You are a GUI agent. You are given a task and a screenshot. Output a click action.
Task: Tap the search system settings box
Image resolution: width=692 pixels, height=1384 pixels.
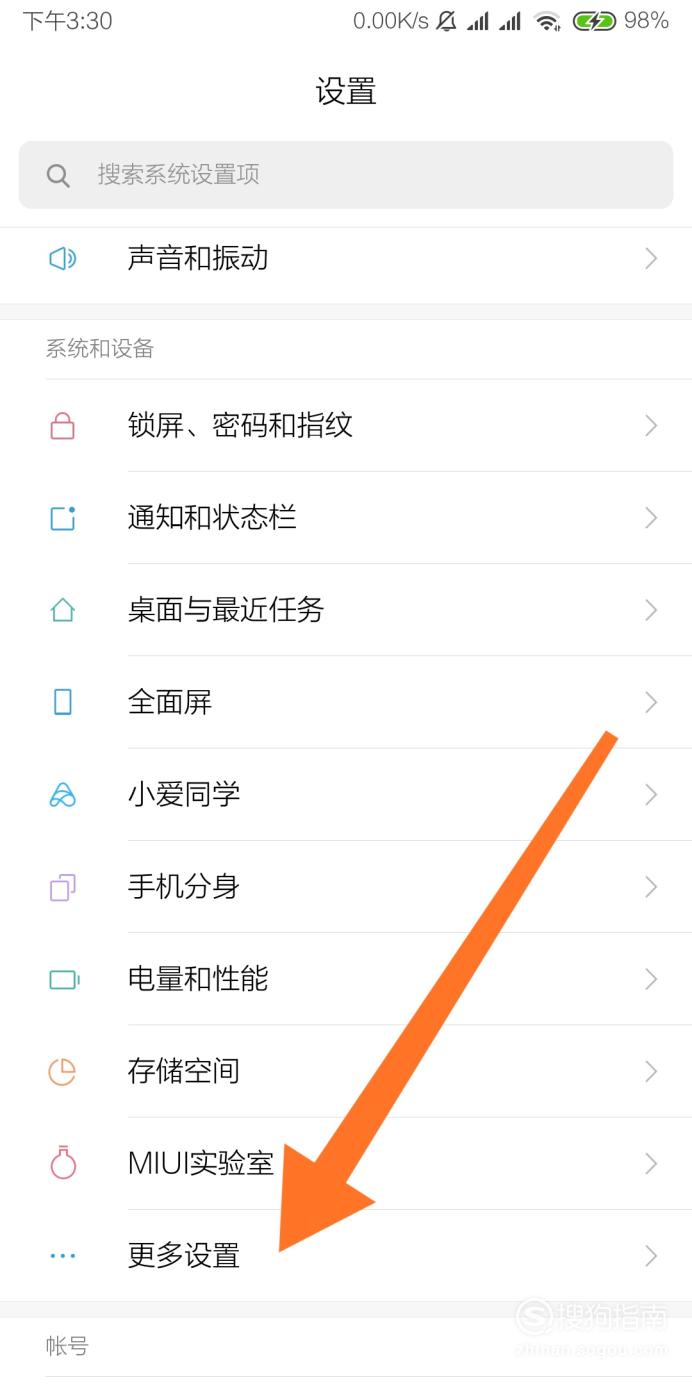coord(346,175)
